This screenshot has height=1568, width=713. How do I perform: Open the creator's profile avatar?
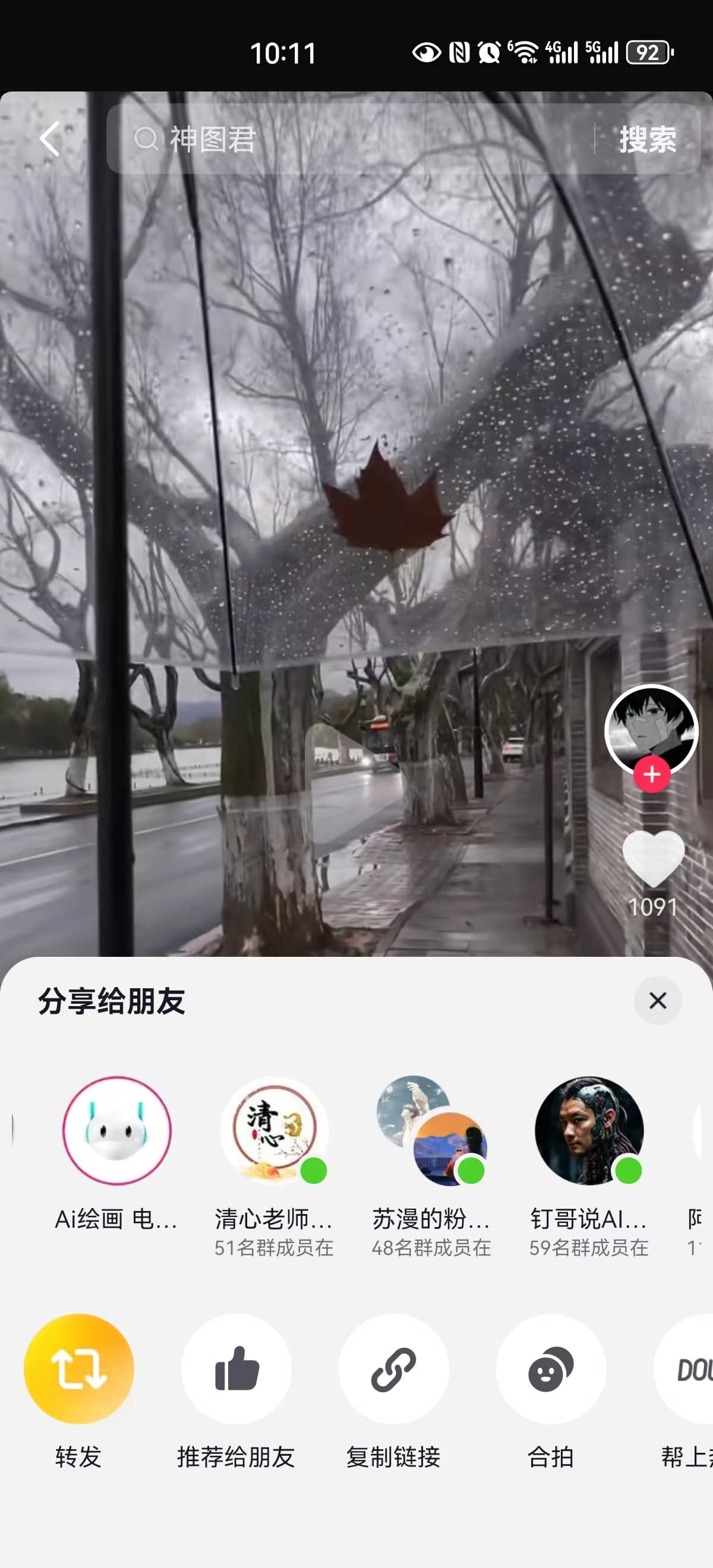click(652, 730)
